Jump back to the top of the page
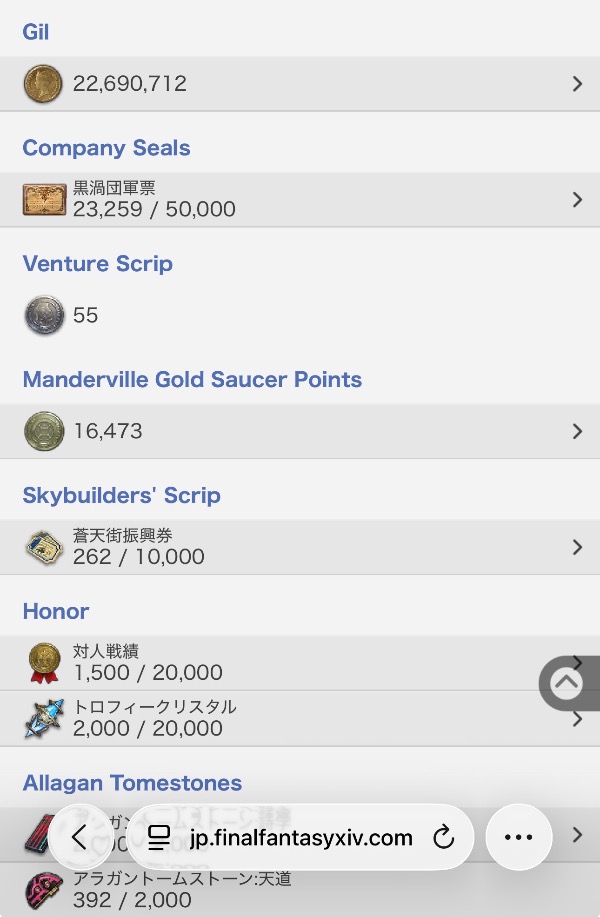 [x=567, y=683]
